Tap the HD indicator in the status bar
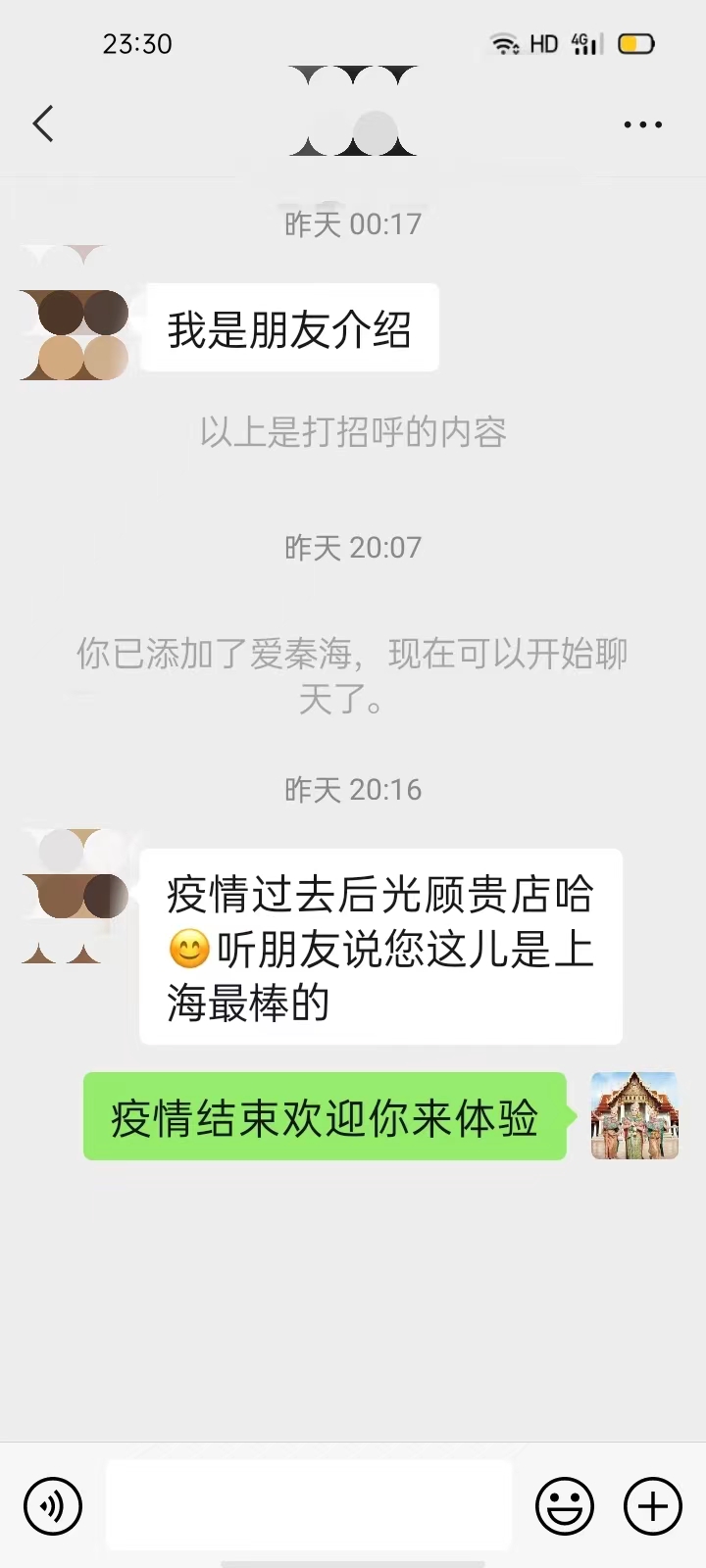706x1568 pixels. (x=543, y=43)
